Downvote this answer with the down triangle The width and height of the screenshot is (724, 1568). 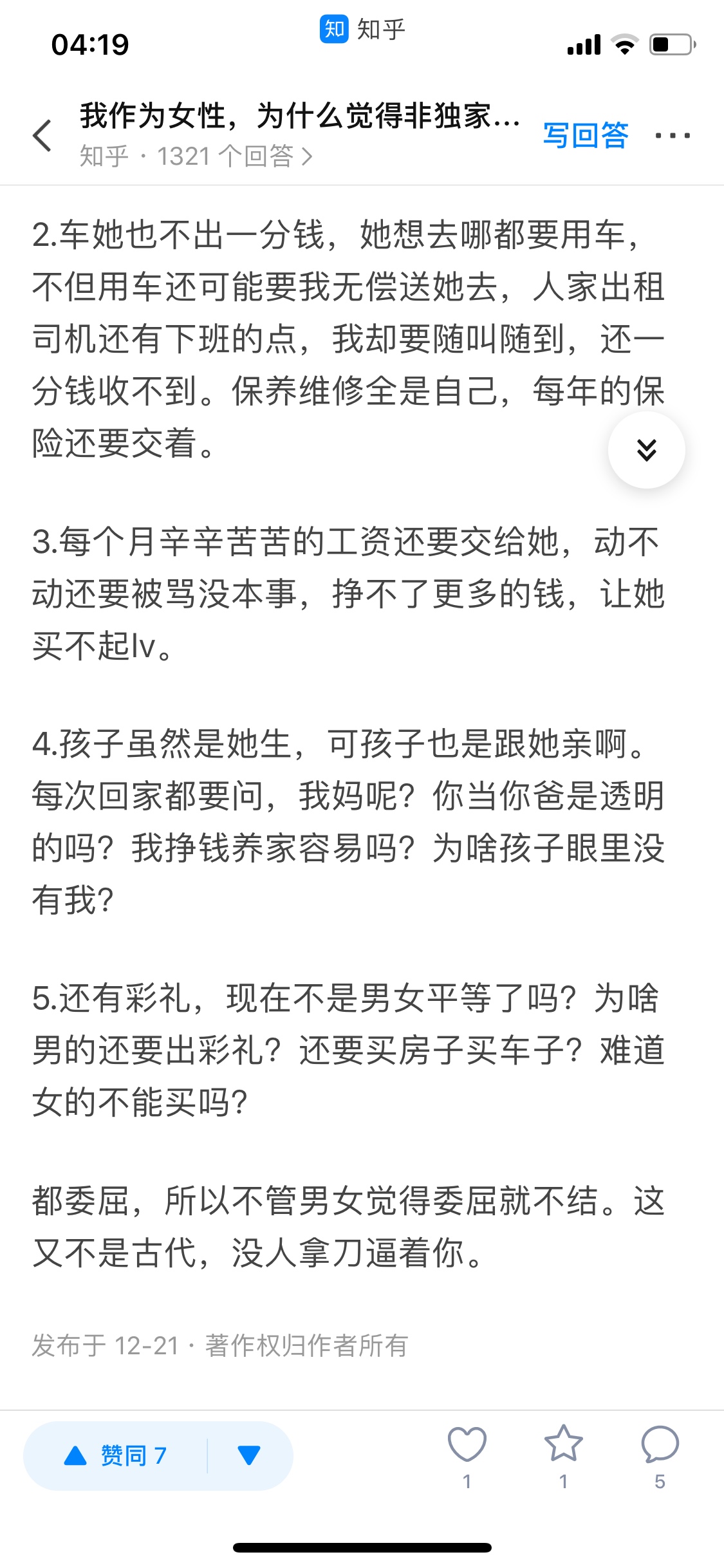tap(249, 1455)
